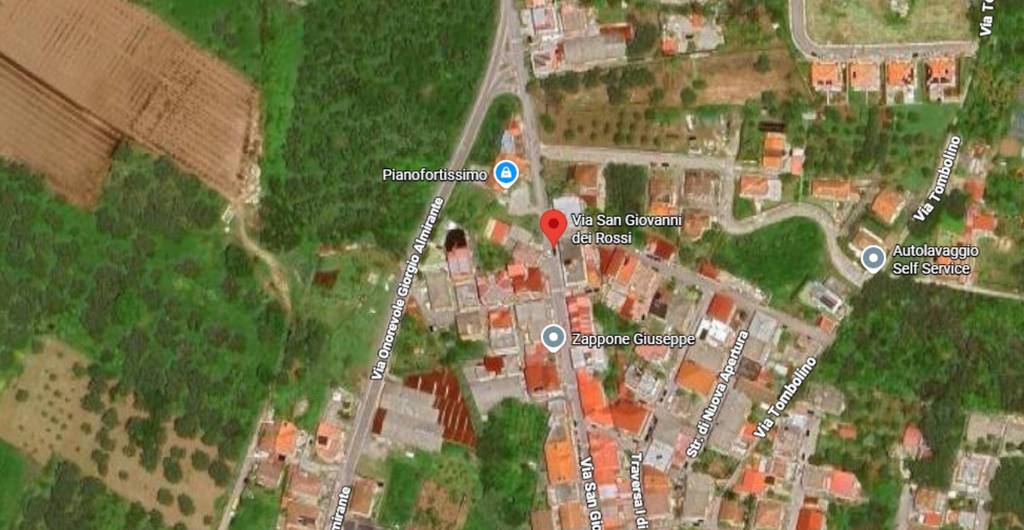Select the Autolavaggio Self Service marker

pos(874,259)
